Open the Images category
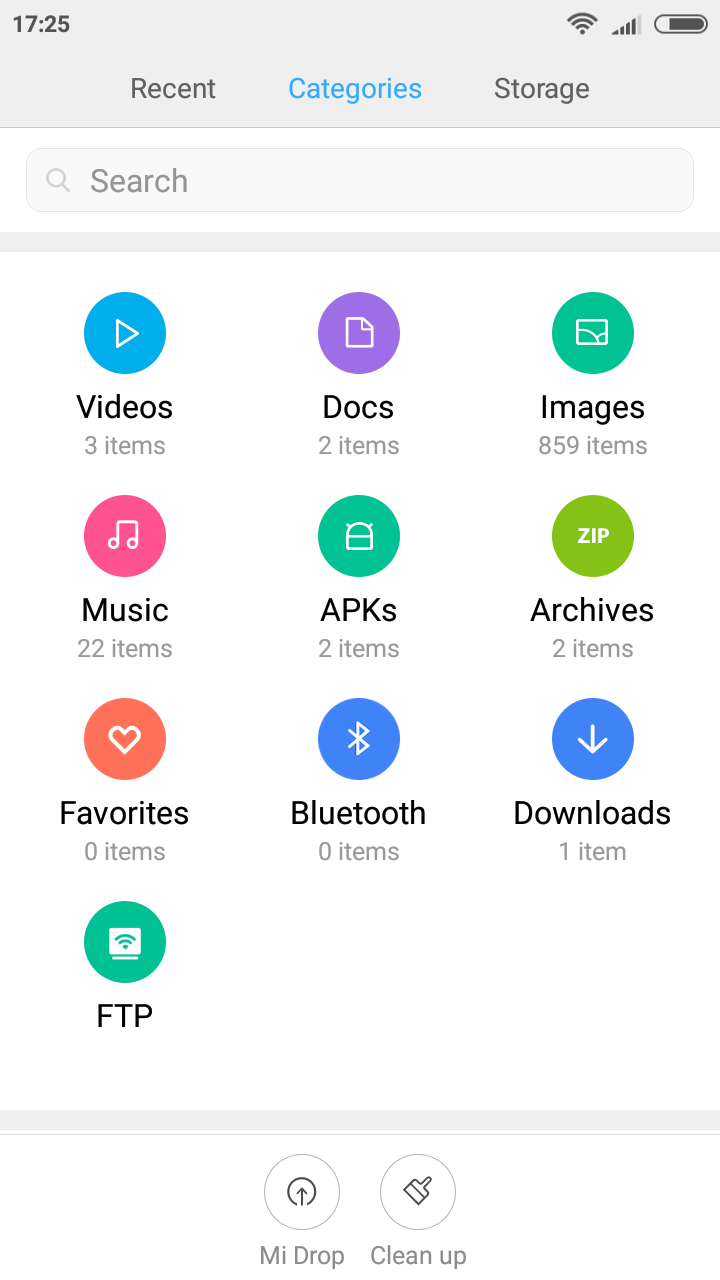 click(x=593, y=334)
